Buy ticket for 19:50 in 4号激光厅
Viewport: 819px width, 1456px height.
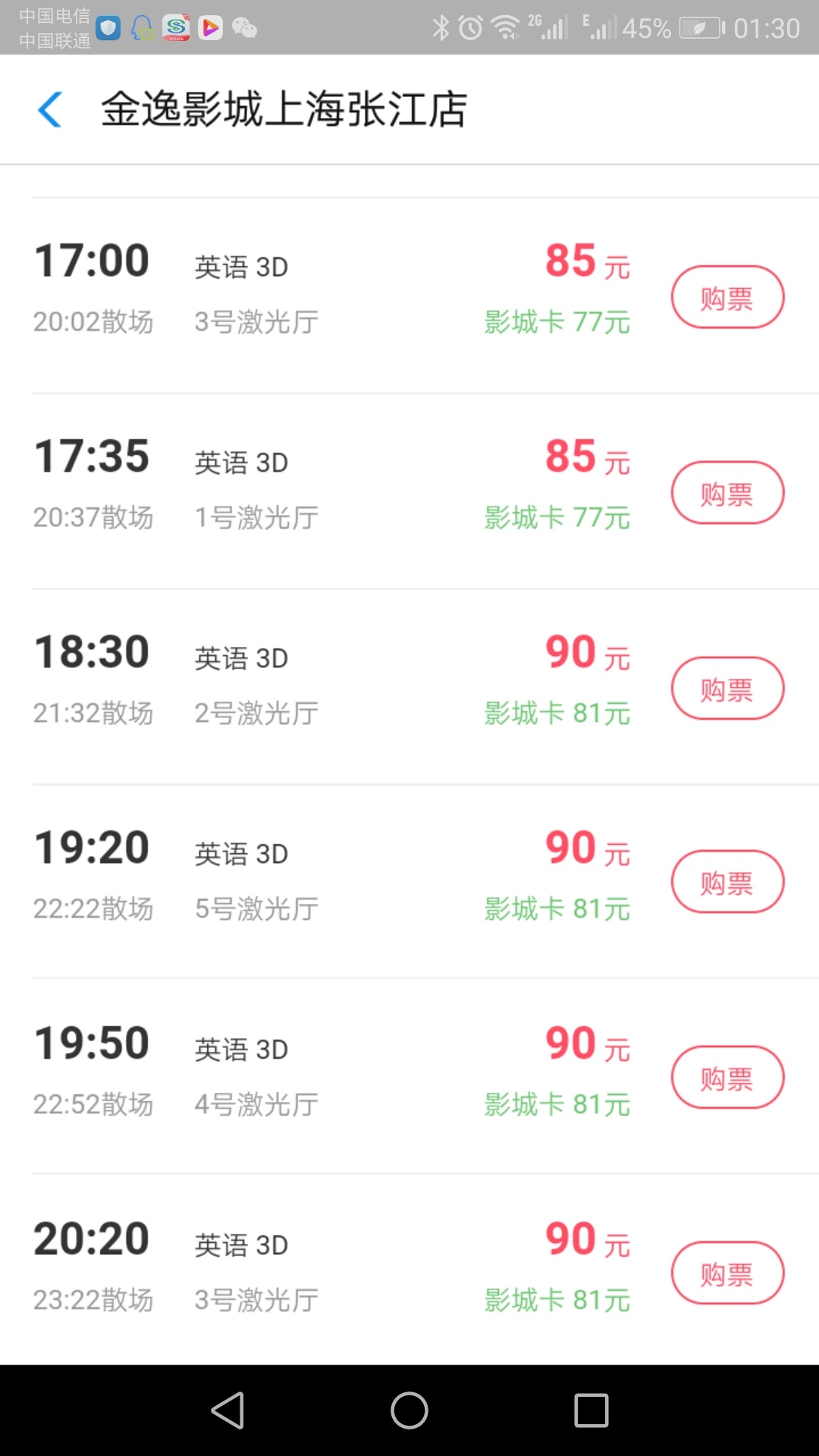727,1078
